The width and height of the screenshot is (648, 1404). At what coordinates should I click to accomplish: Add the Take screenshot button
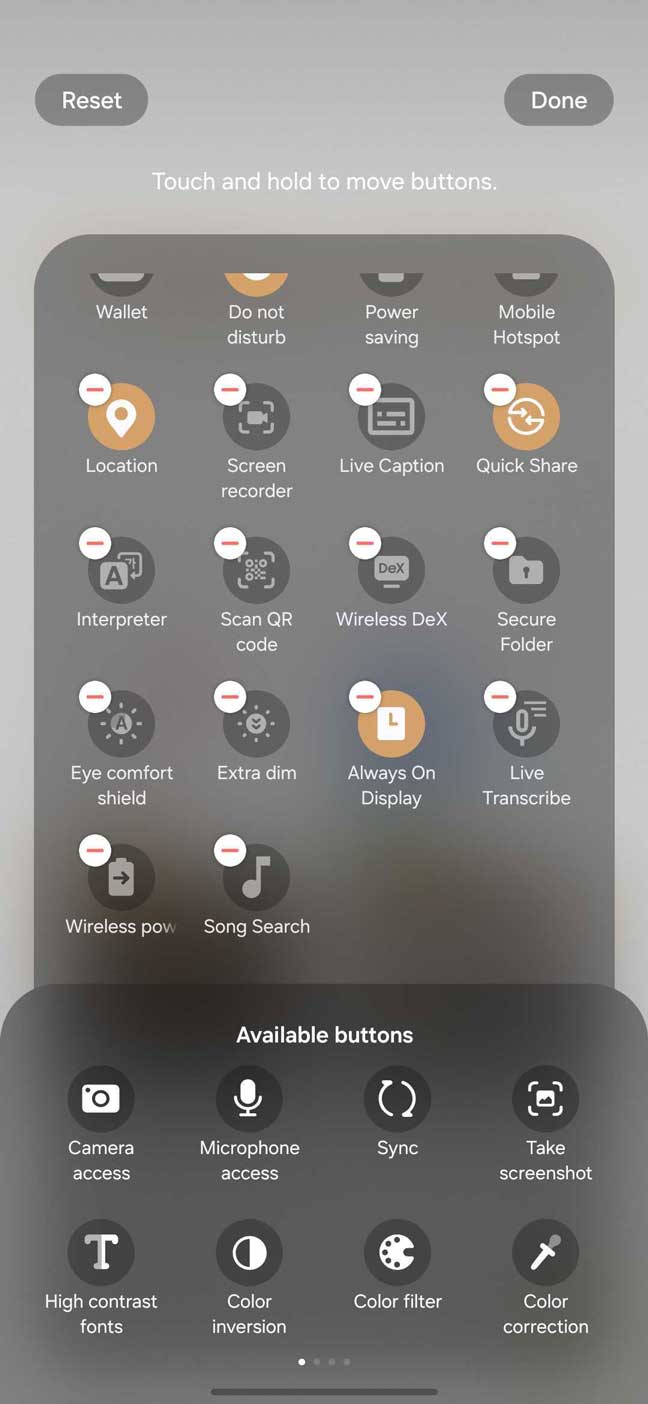pos(545,1099)
